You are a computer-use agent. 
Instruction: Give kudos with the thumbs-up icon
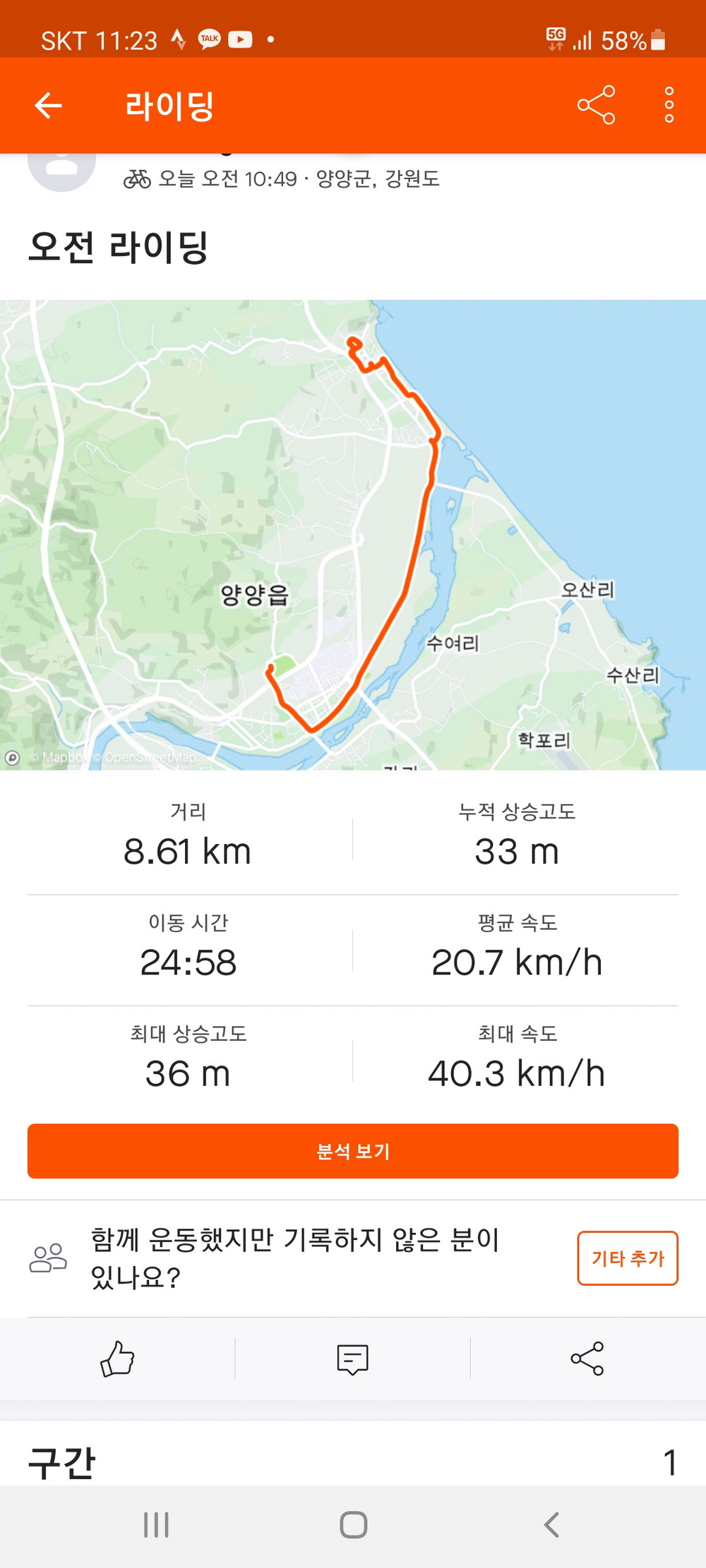(x=117, y=1358)
